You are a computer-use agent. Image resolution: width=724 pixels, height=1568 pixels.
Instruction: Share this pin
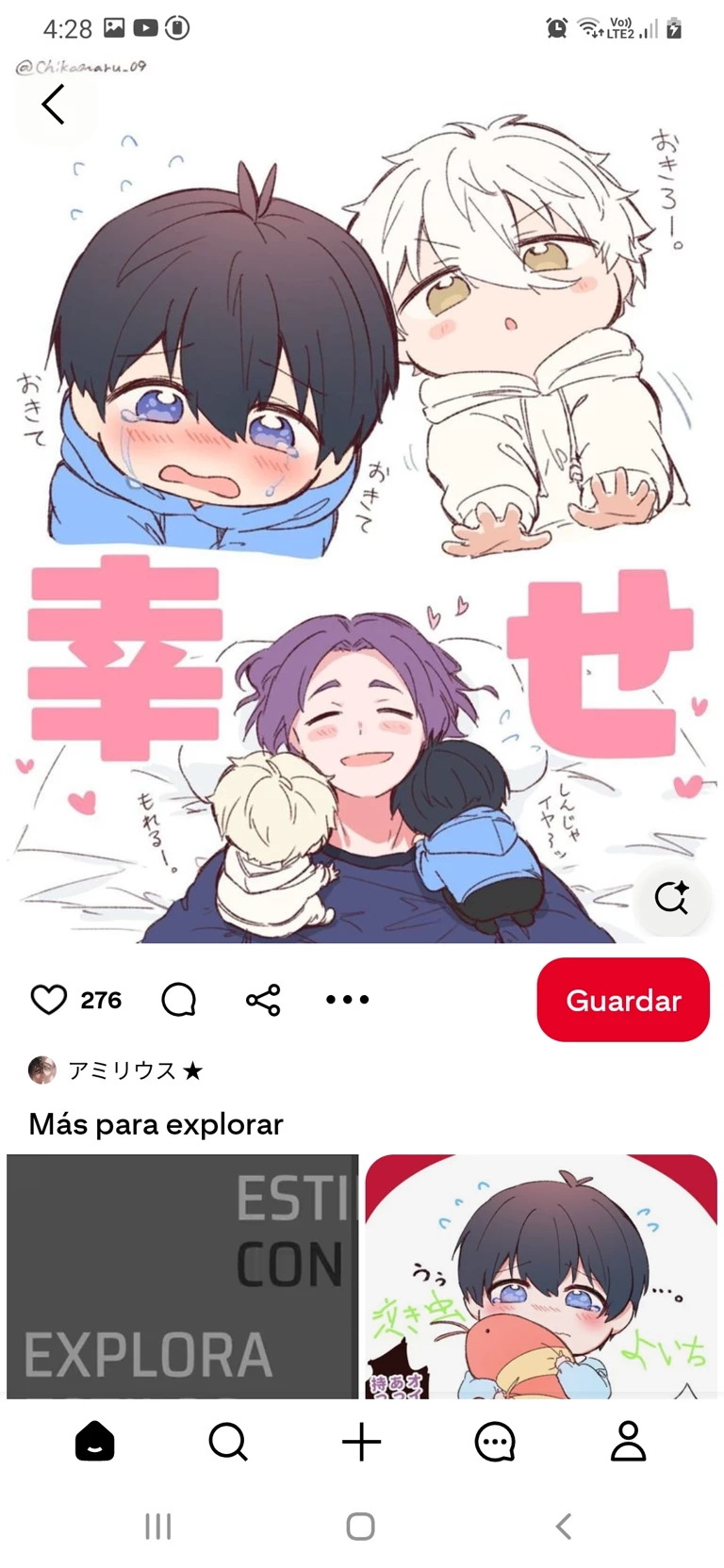(263, 1000)
